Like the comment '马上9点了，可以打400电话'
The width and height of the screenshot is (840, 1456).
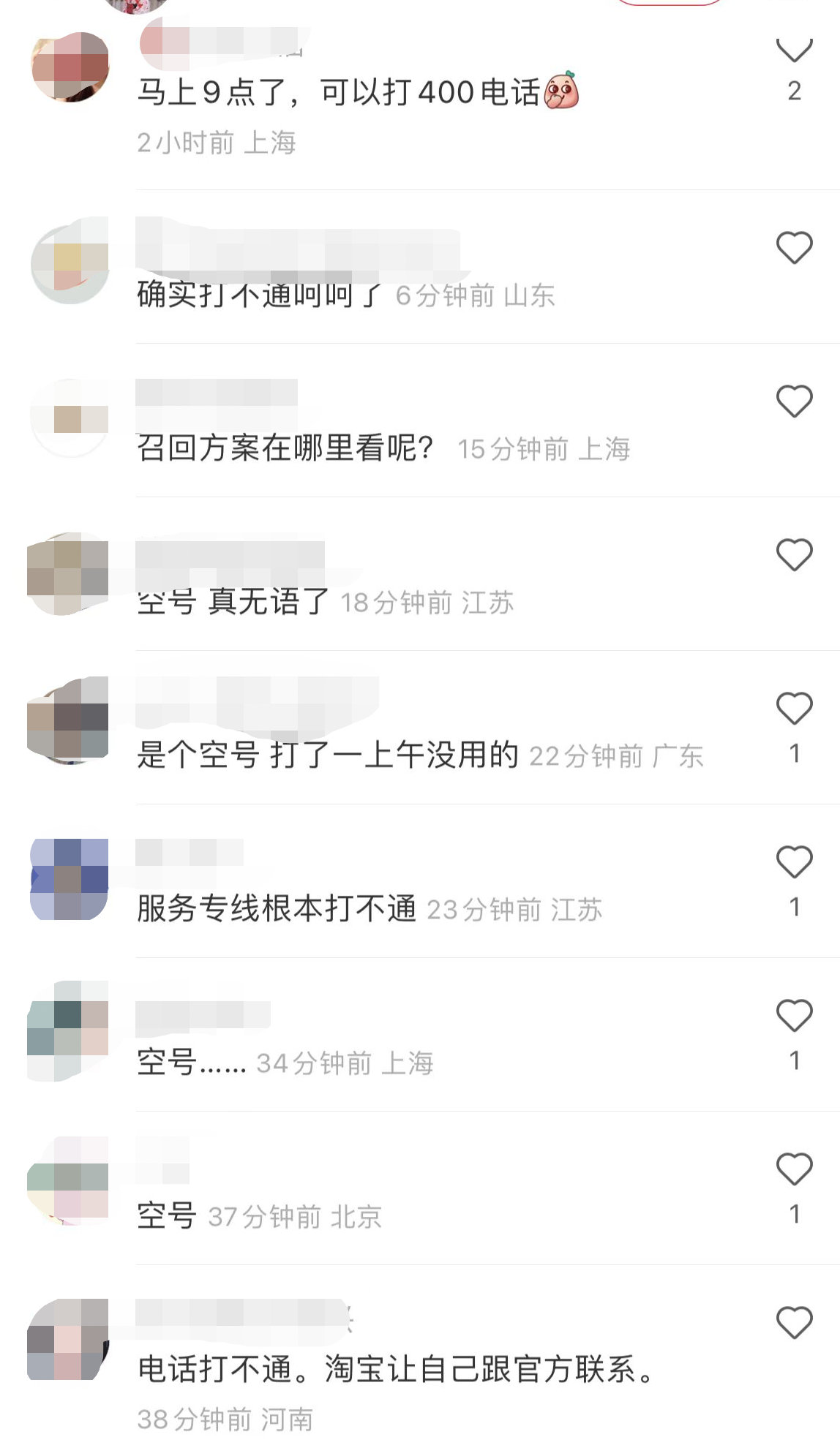794,50
